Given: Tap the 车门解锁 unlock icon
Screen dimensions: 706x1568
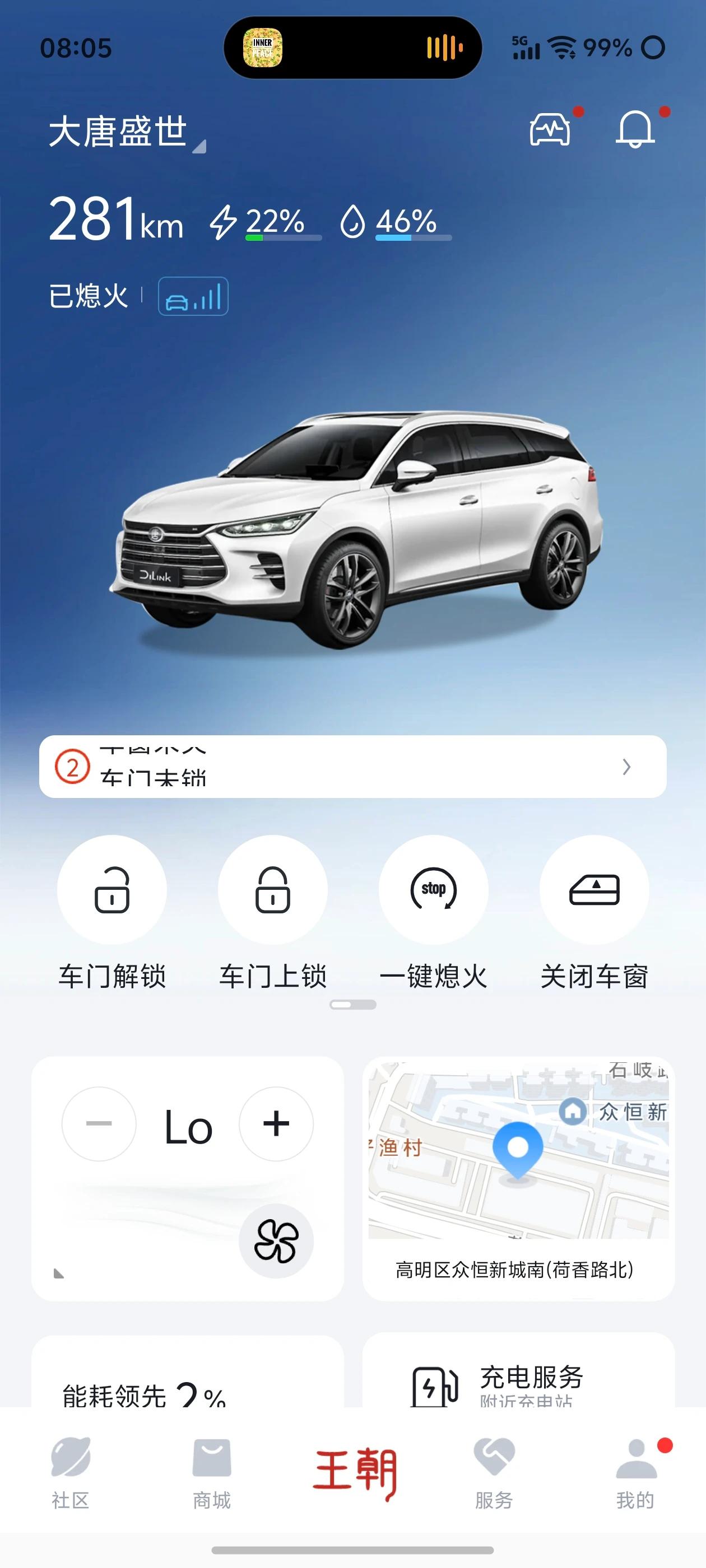Looking at the screenshot, I should [113, 890].
